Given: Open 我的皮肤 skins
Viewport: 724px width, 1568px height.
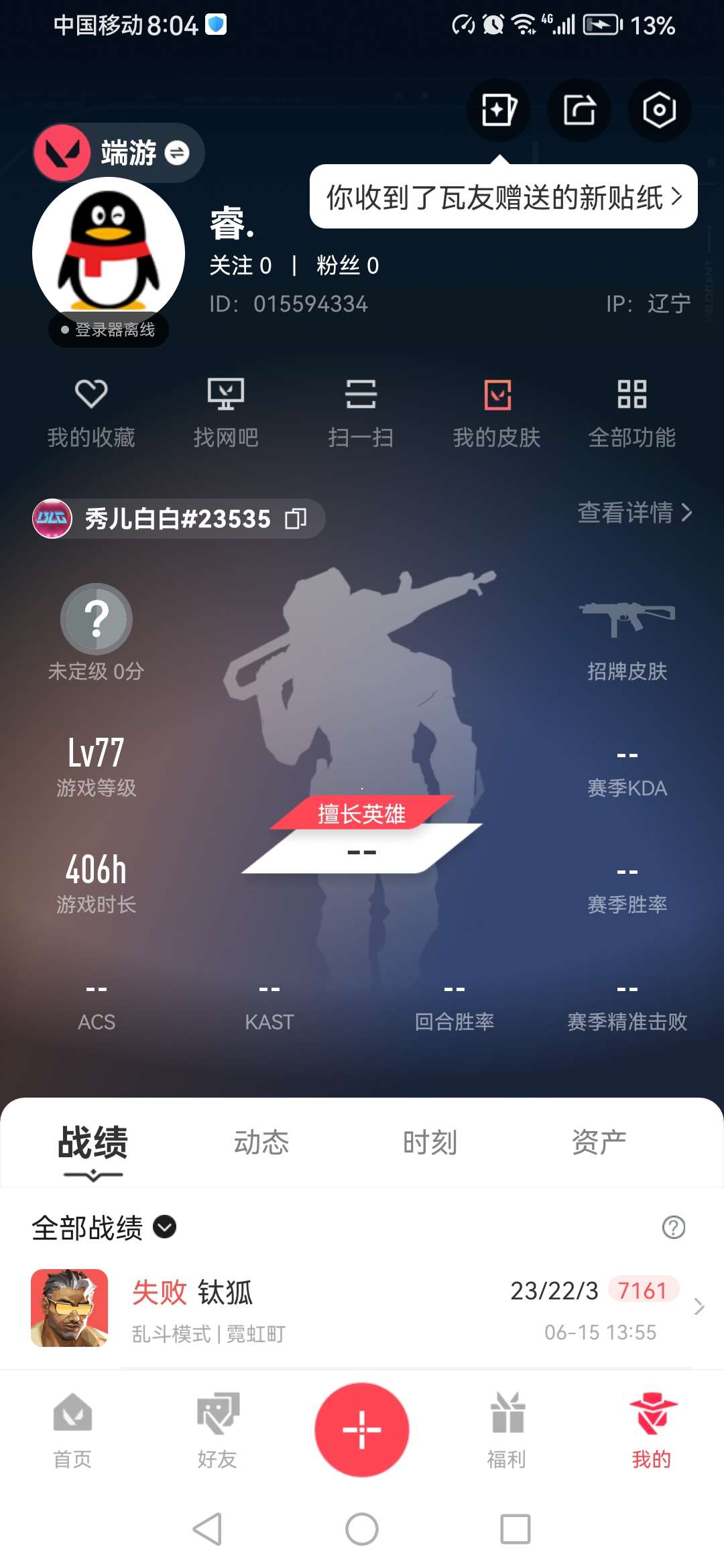Looking at the screenshot, I should (497, 411).
